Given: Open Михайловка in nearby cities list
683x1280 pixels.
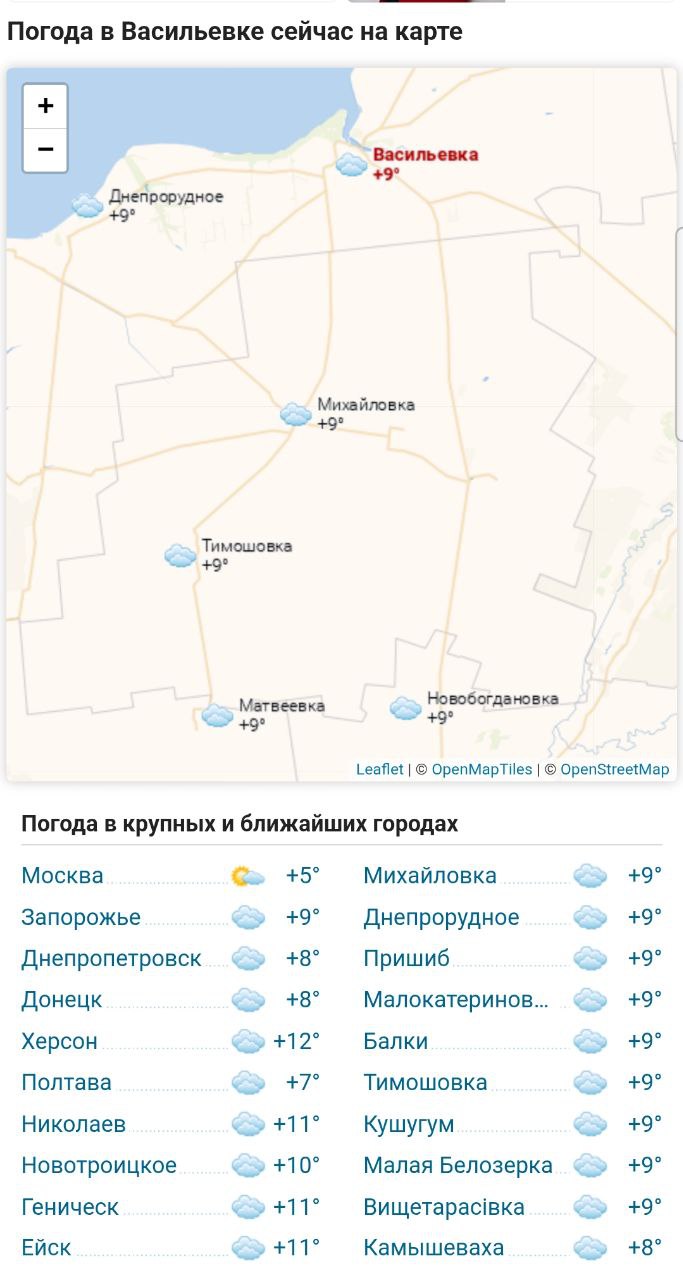Looking at the screenshot, I should [x=430, y=876].
